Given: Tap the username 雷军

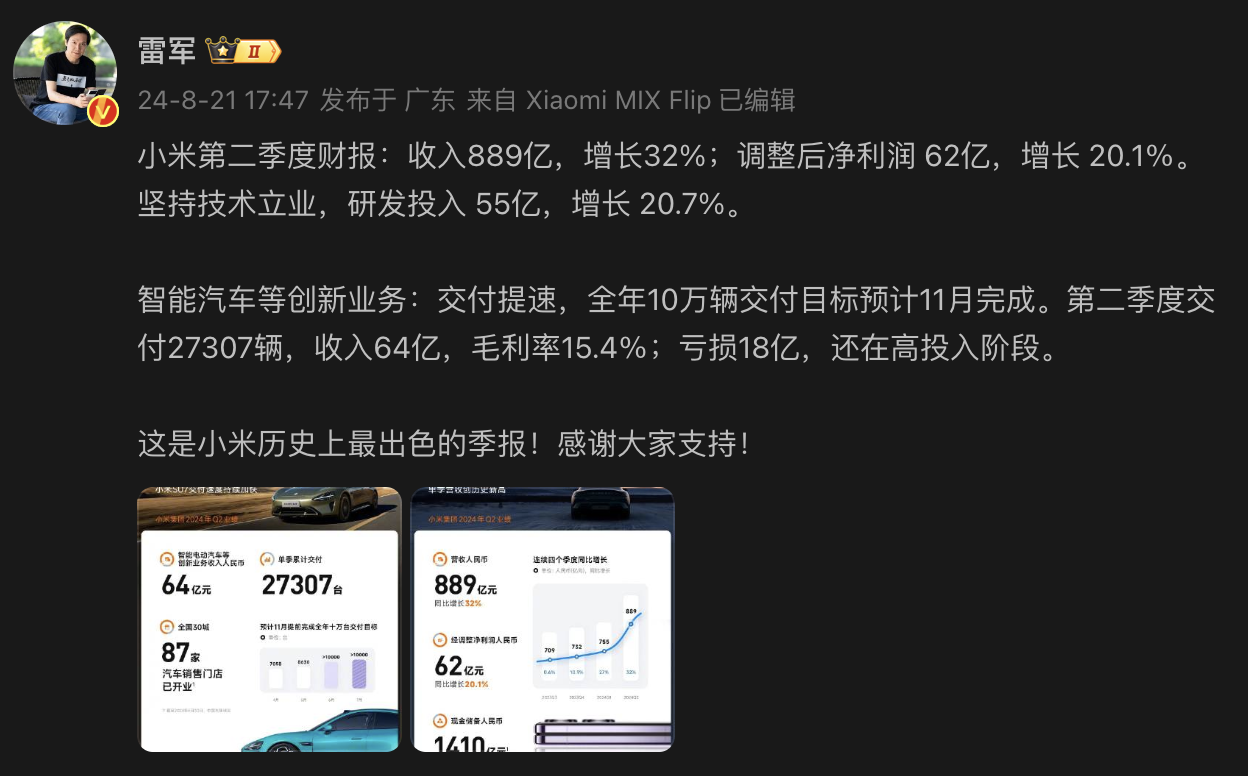Looking at the screenshot, I should click(x=166, y=51).
